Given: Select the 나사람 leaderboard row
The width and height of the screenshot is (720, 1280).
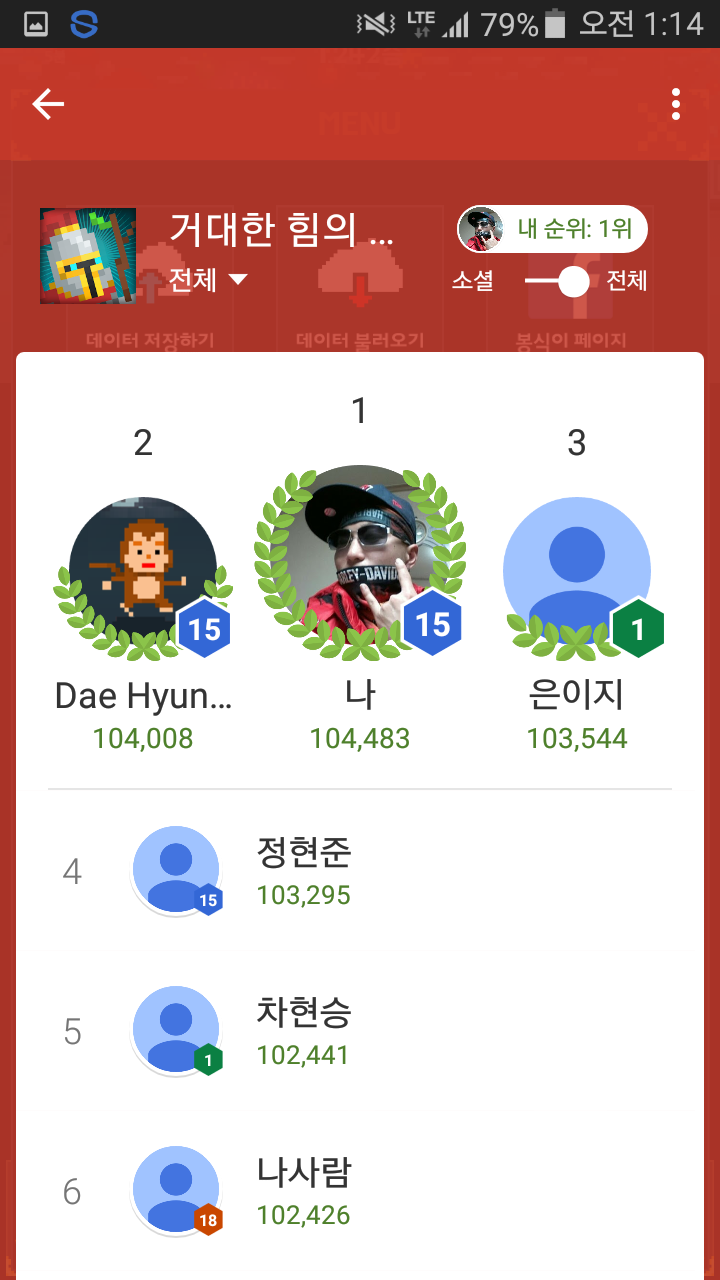Looking at the screenshot, I should coord(360,1192).
